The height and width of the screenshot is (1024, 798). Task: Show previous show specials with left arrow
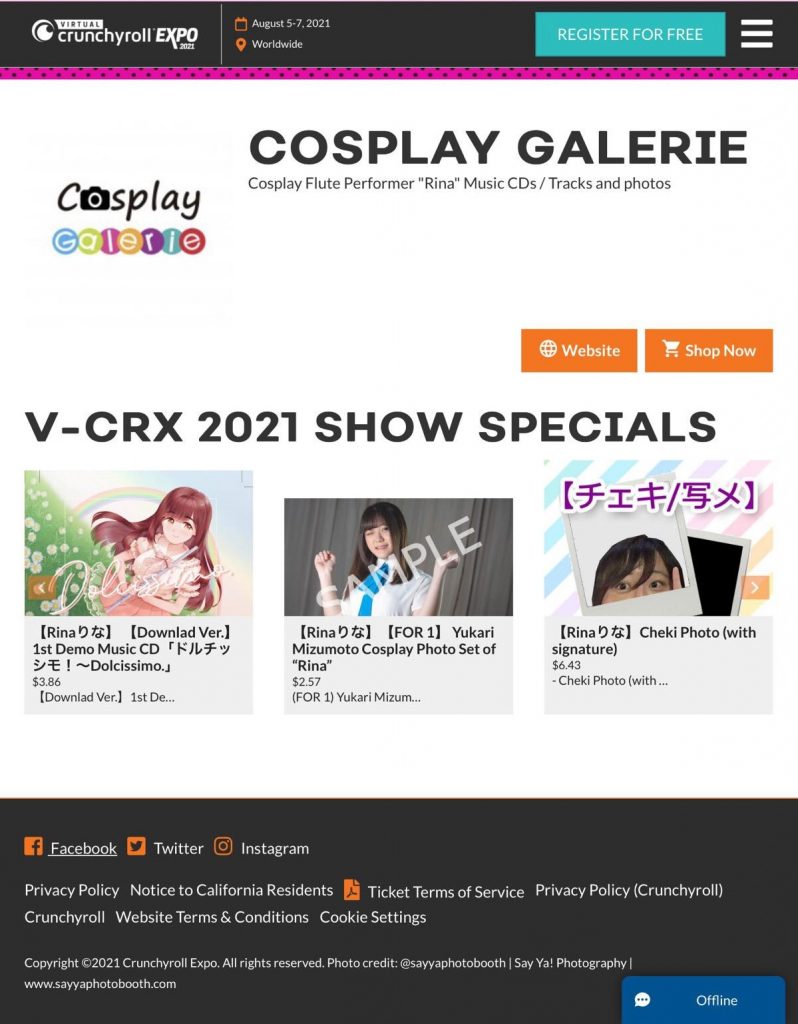[39, 587]
